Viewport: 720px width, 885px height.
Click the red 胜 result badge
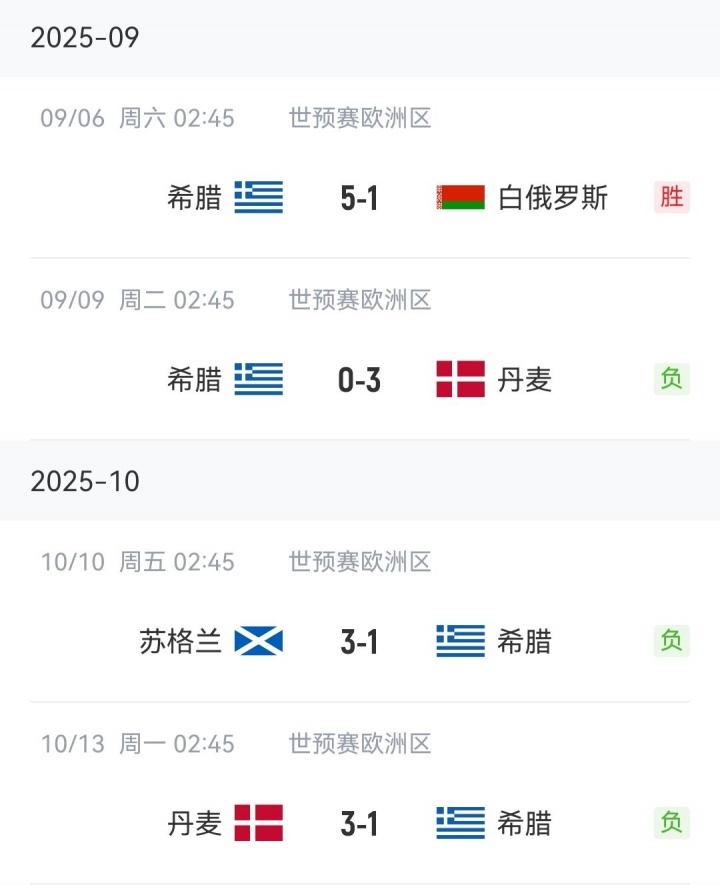coord(670,198)
